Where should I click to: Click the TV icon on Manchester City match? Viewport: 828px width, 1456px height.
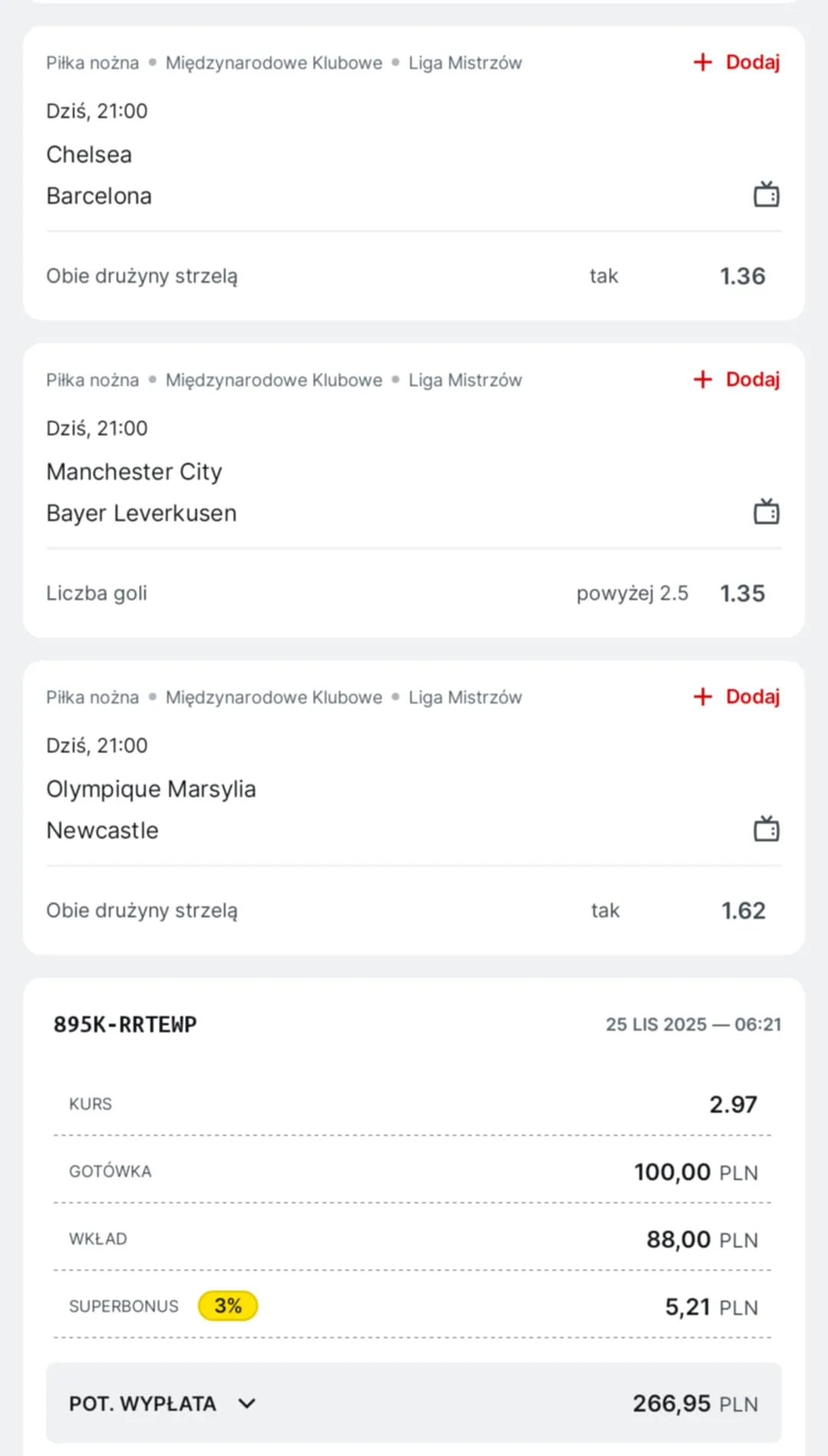766,511
